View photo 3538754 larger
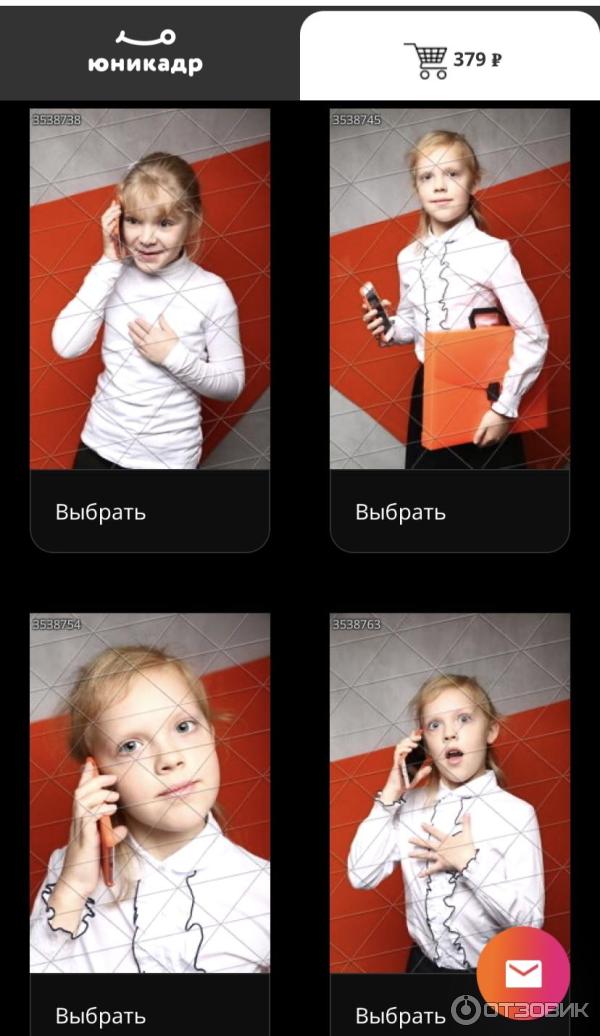The width and height of the screenshot is (600, 1036). point(150,792)
